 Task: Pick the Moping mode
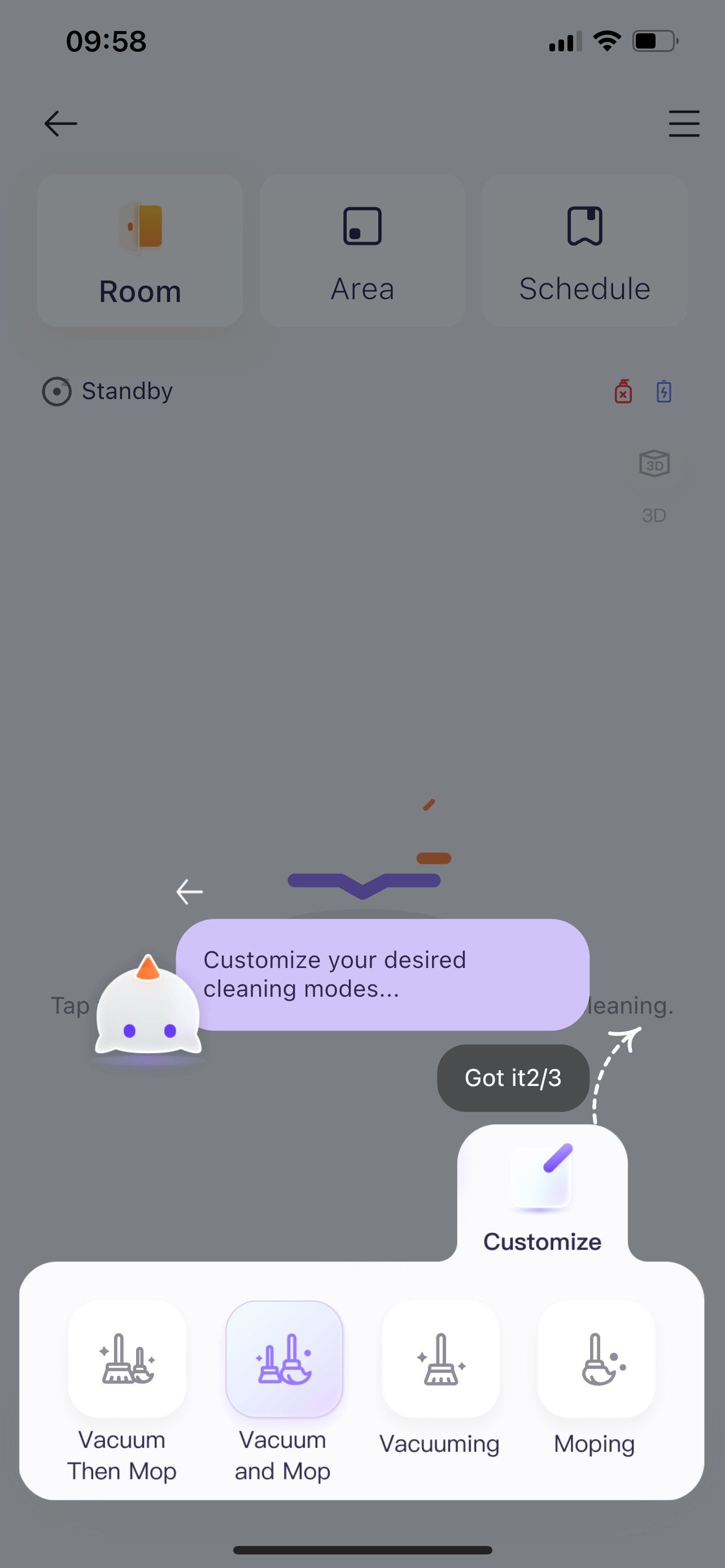[x=595, y=1359]
